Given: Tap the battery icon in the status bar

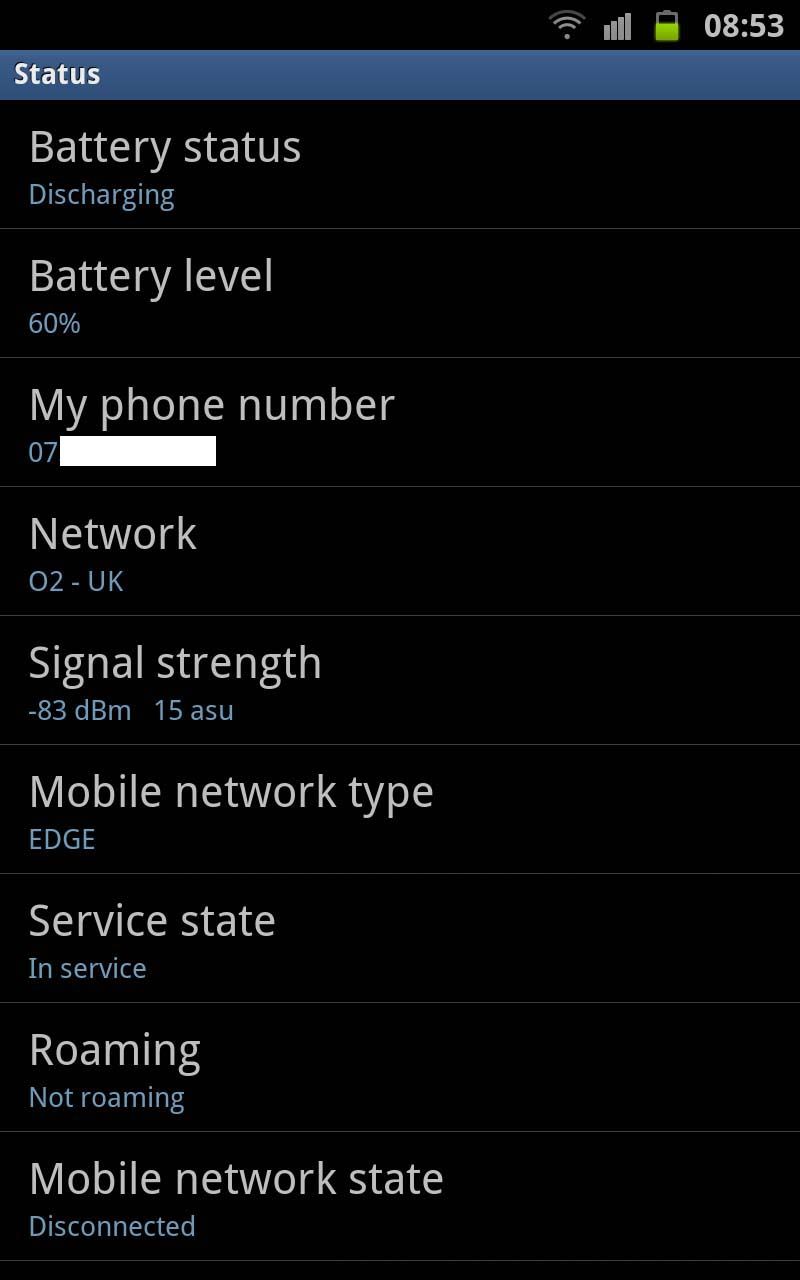Looking at the screenshot, I should pyautogui.click(x=666, y=25).
